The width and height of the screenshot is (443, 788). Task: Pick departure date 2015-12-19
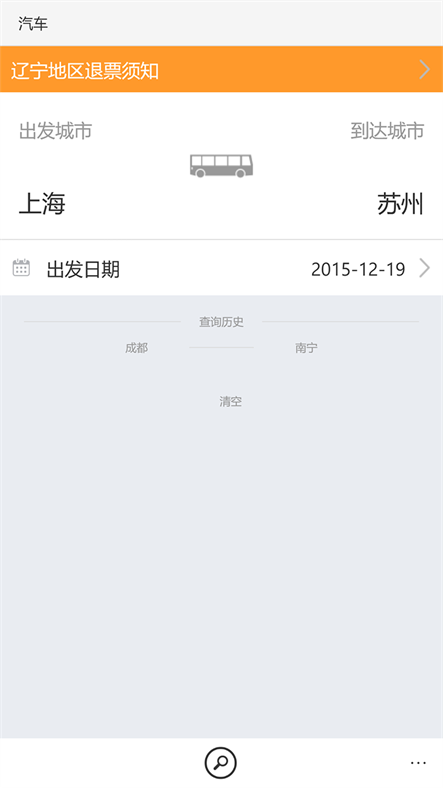(x=222, y=268)
